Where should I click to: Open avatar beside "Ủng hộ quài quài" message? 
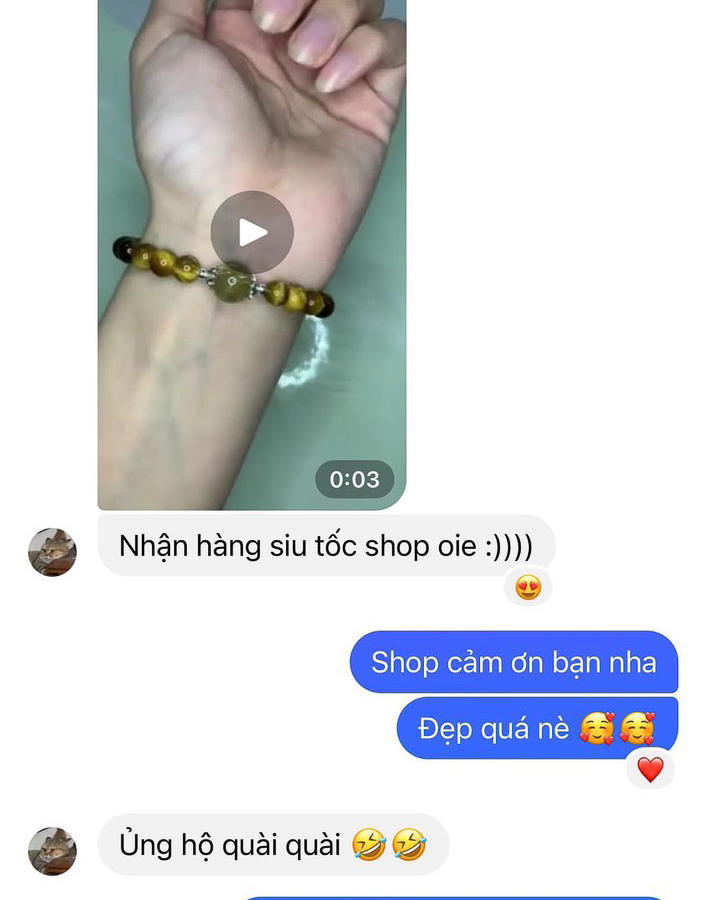click(x=52, y=851)
